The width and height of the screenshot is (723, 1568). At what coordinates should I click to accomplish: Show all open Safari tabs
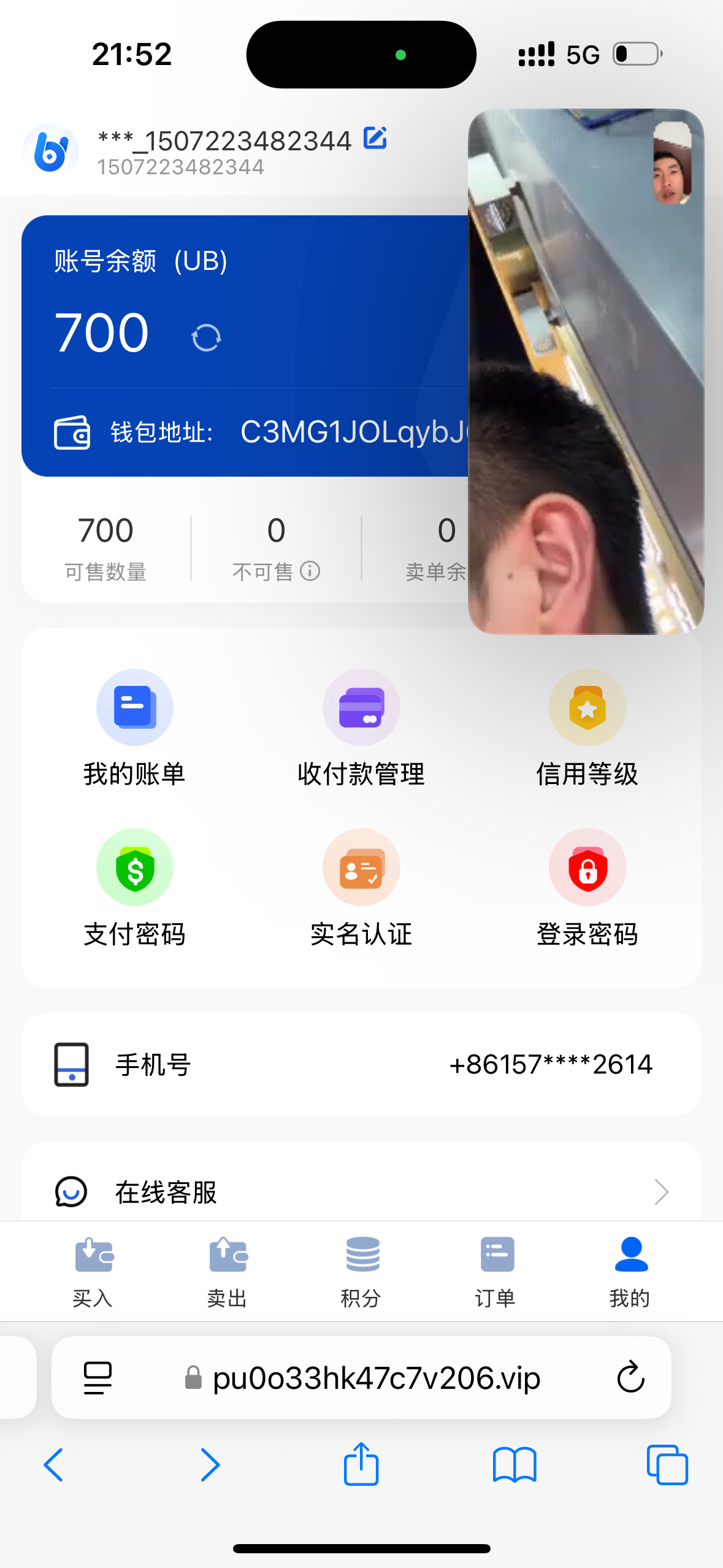click(x=667, y=1465)
